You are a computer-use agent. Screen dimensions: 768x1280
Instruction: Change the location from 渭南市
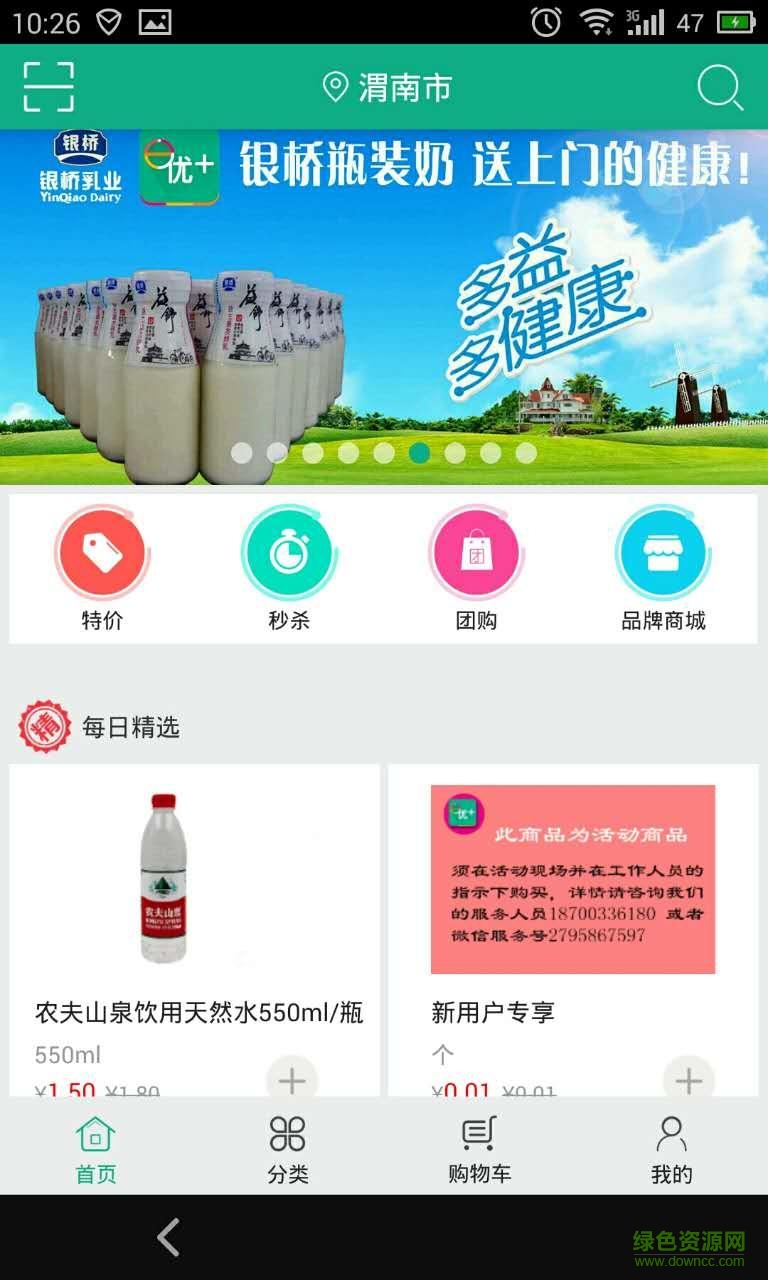pos(388,88)
